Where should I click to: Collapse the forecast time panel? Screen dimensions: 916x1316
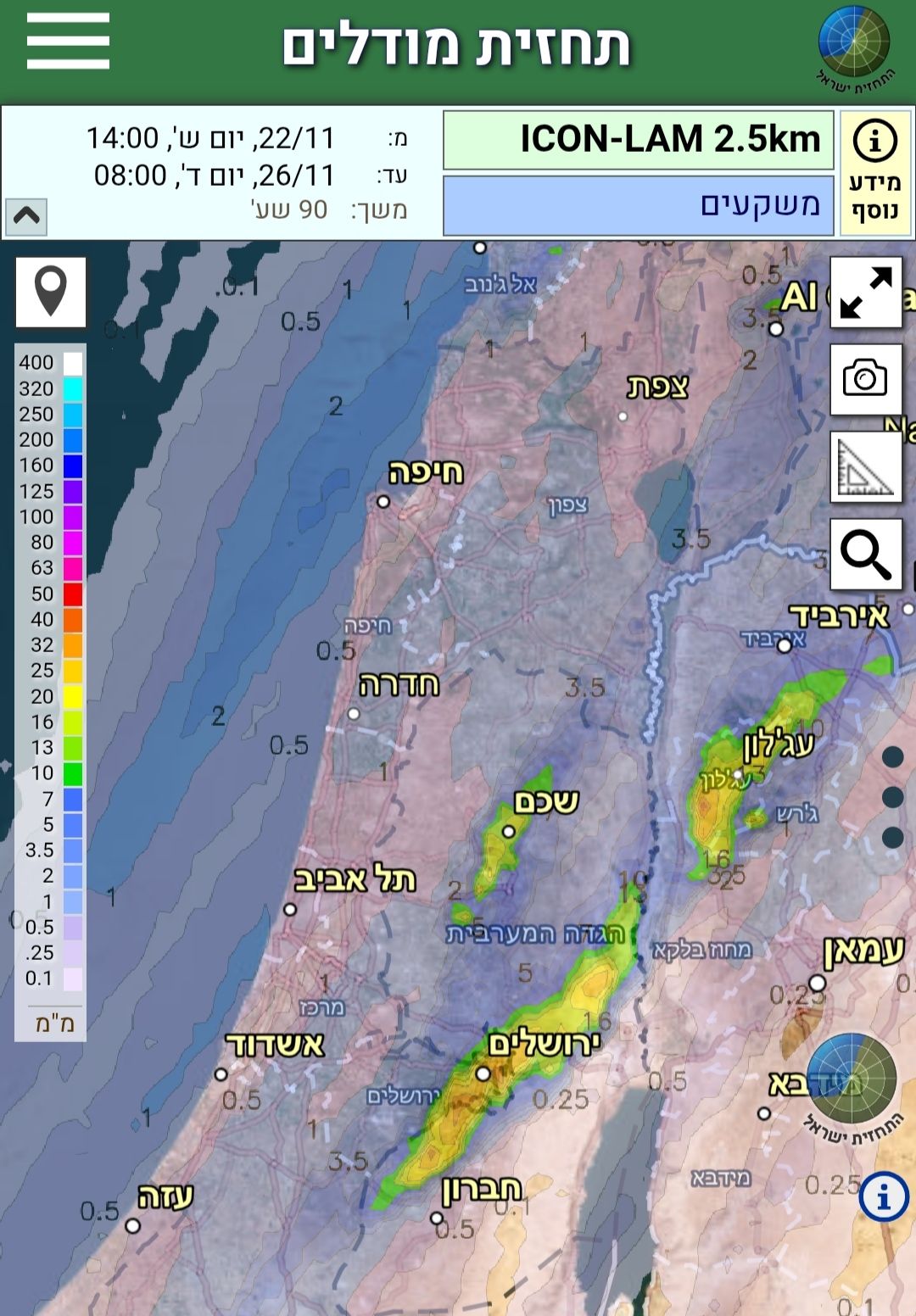point(26,216)
